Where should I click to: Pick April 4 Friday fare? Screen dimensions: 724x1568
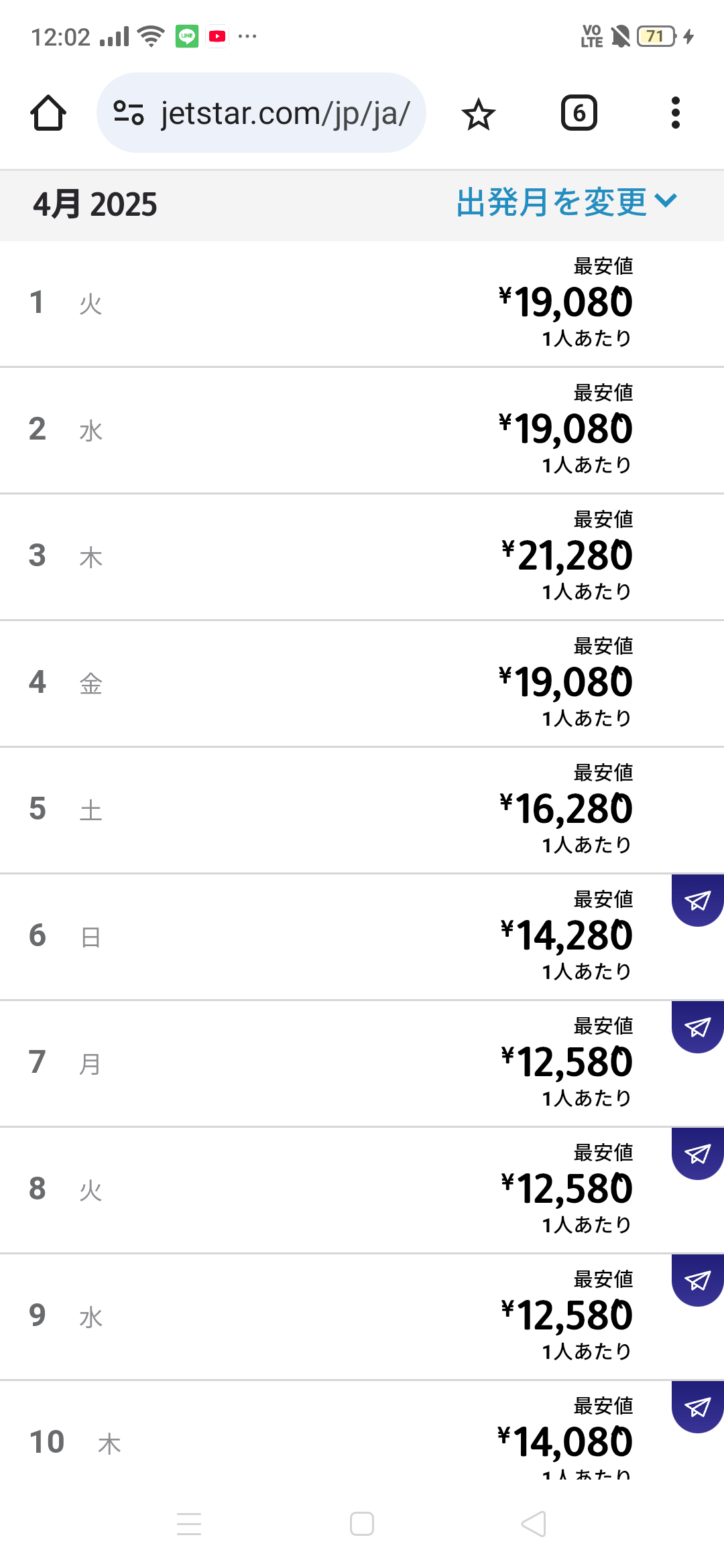(x=362, y=683)
